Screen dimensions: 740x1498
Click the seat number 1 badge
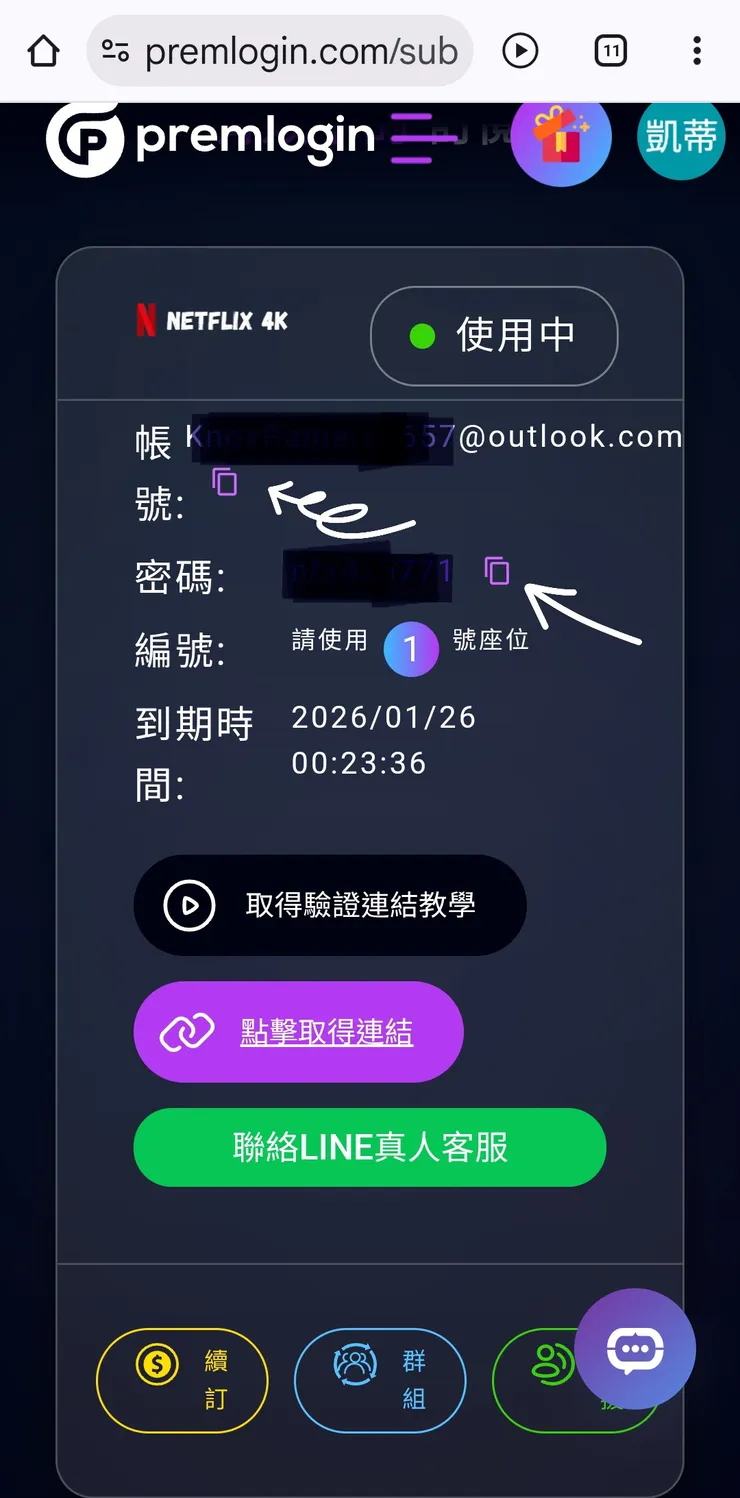[x=411, y=648]
